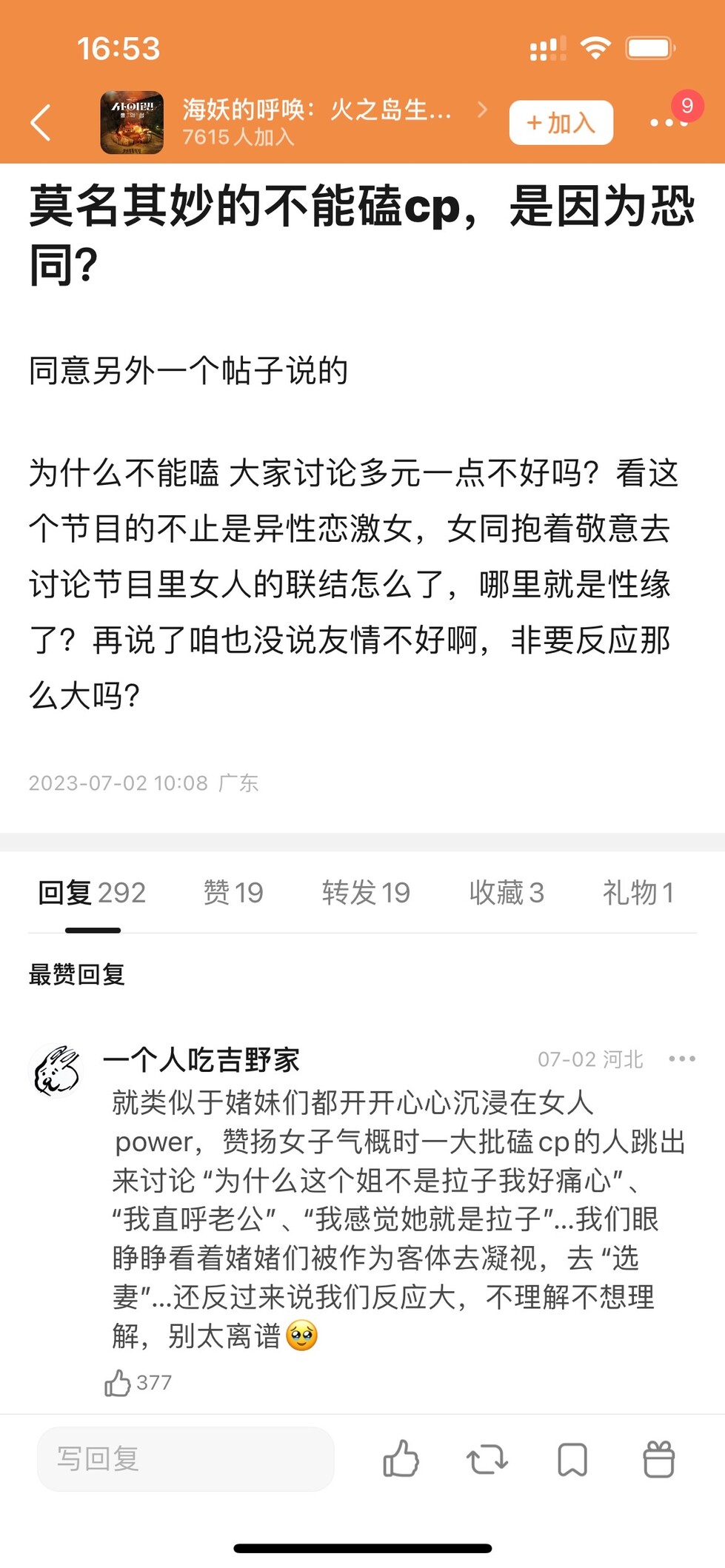The height and width of the screenshot is (1568, 725).
Task: View the 赞 19 tab
Action: point(233,893)
